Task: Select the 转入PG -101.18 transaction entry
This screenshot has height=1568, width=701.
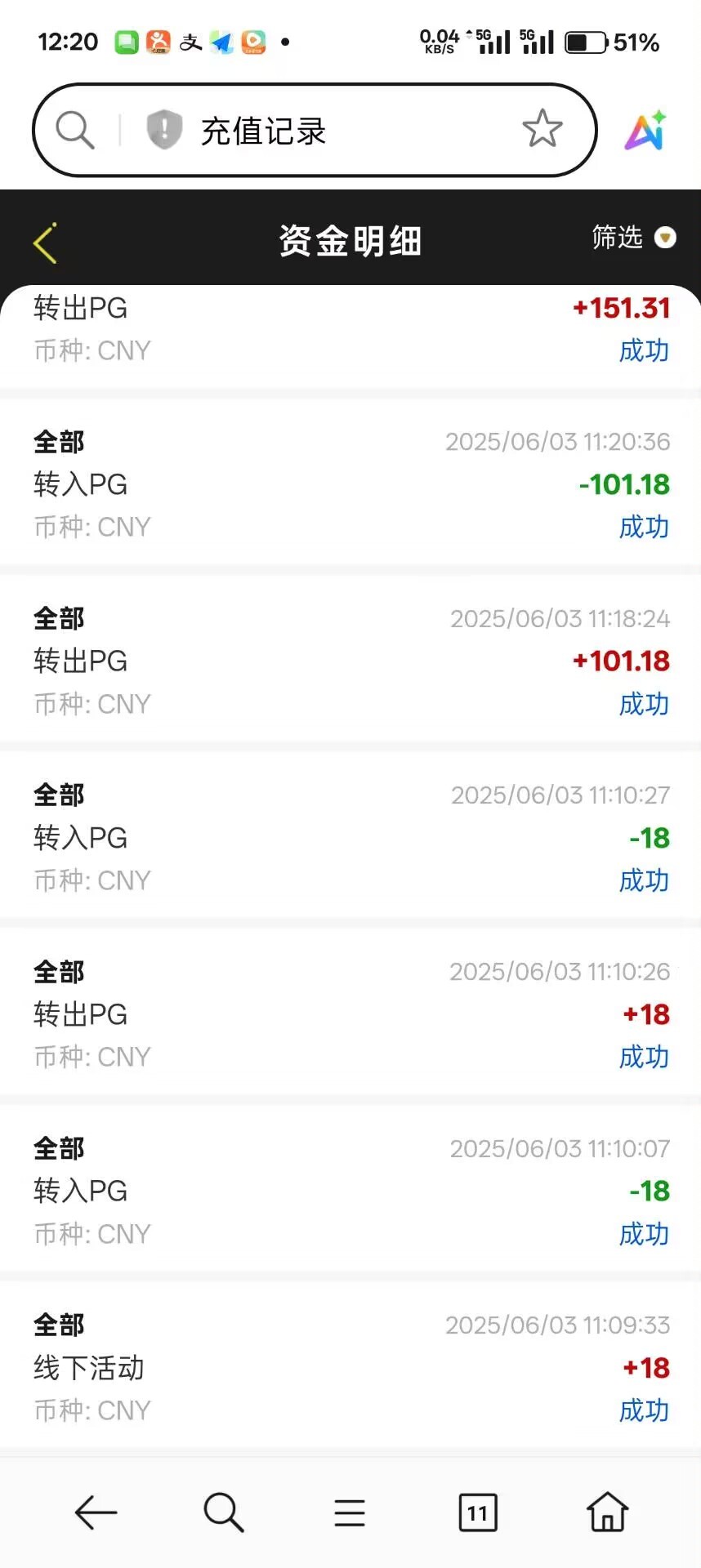Action: click(x=350, y=483)
